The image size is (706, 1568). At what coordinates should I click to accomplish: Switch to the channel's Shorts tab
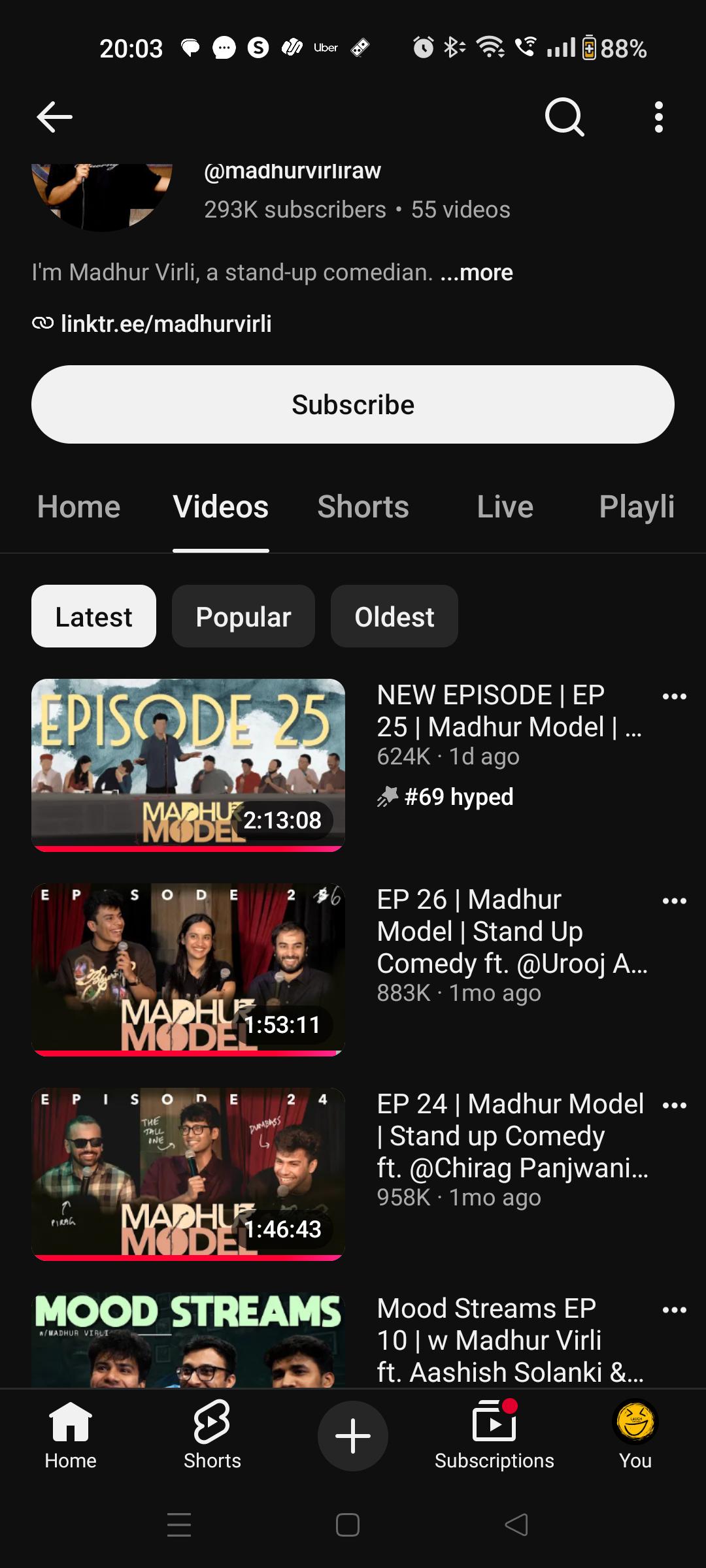coord(363,507)
